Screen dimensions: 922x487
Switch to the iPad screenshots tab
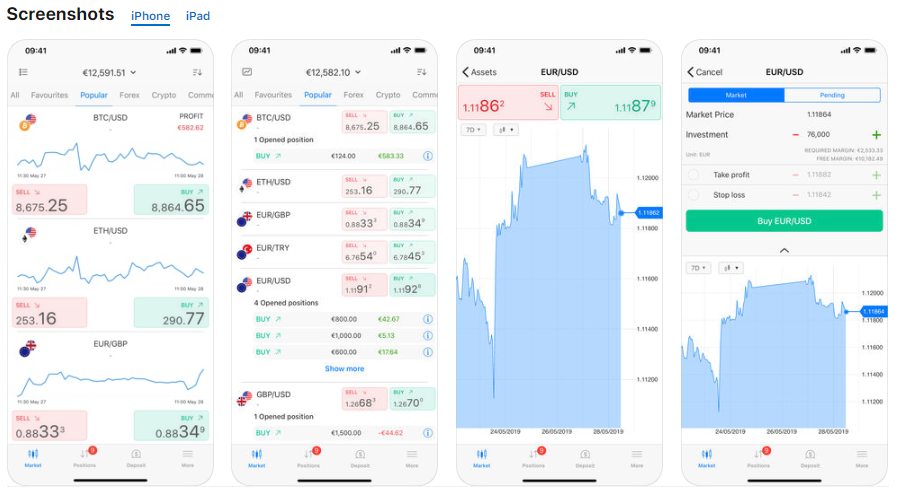[198, 16]
